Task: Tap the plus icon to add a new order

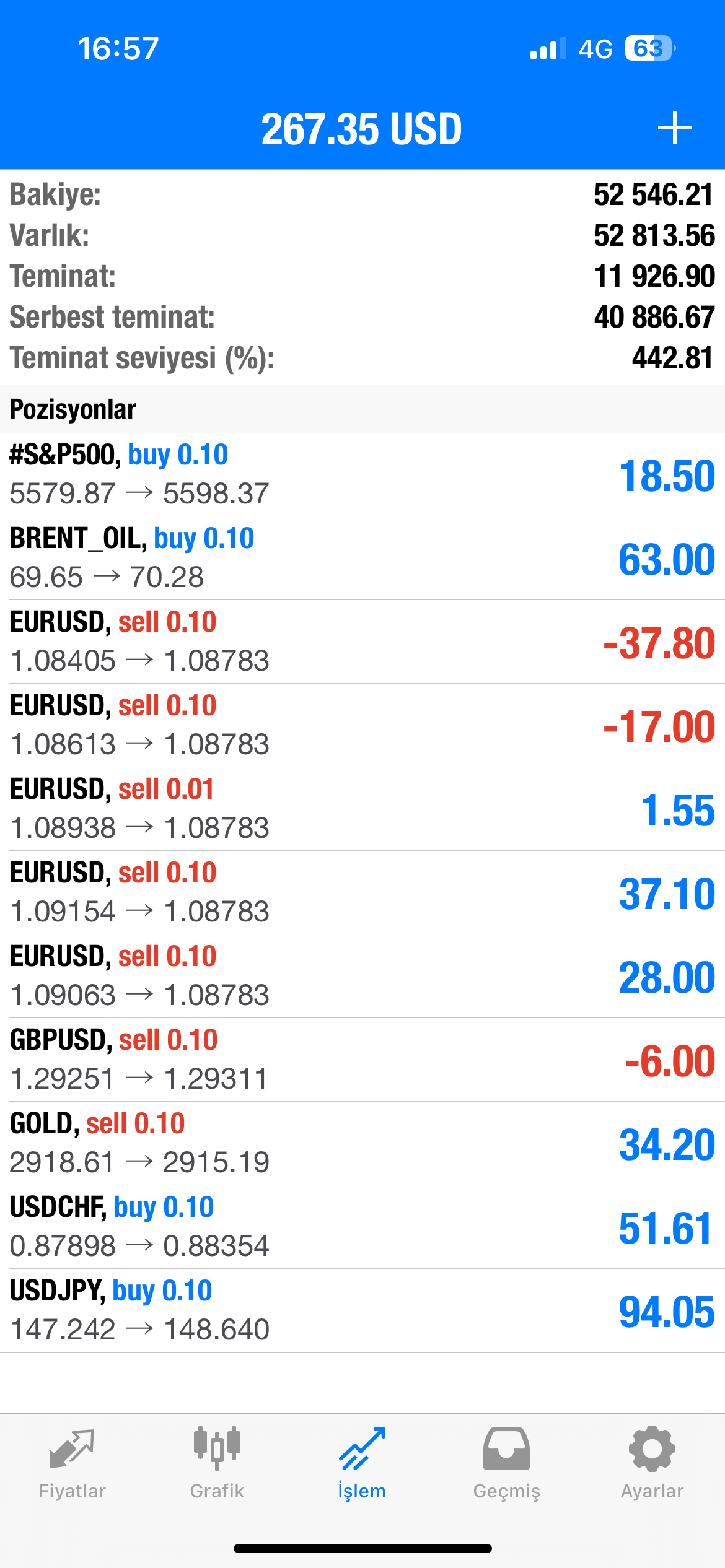Action: 674,128
